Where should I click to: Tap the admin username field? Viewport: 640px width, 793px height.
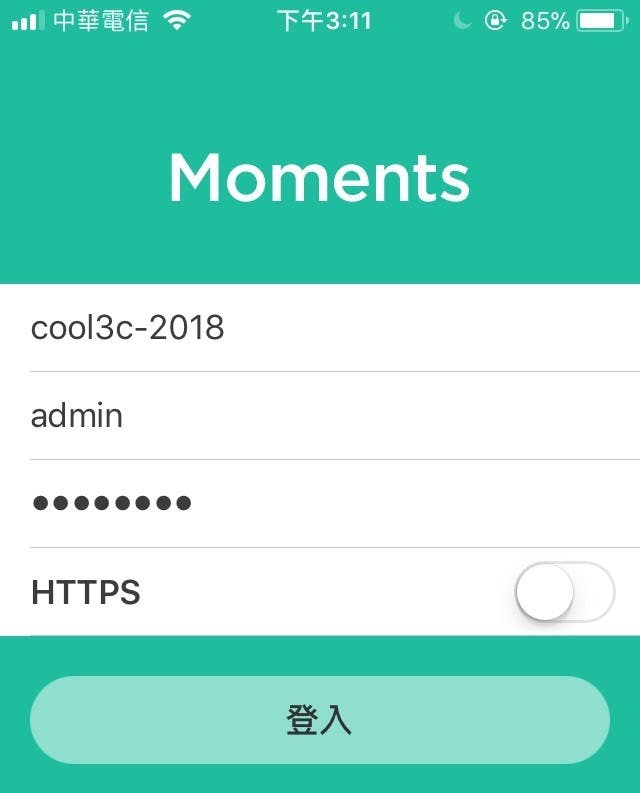(x=320, y=416)
